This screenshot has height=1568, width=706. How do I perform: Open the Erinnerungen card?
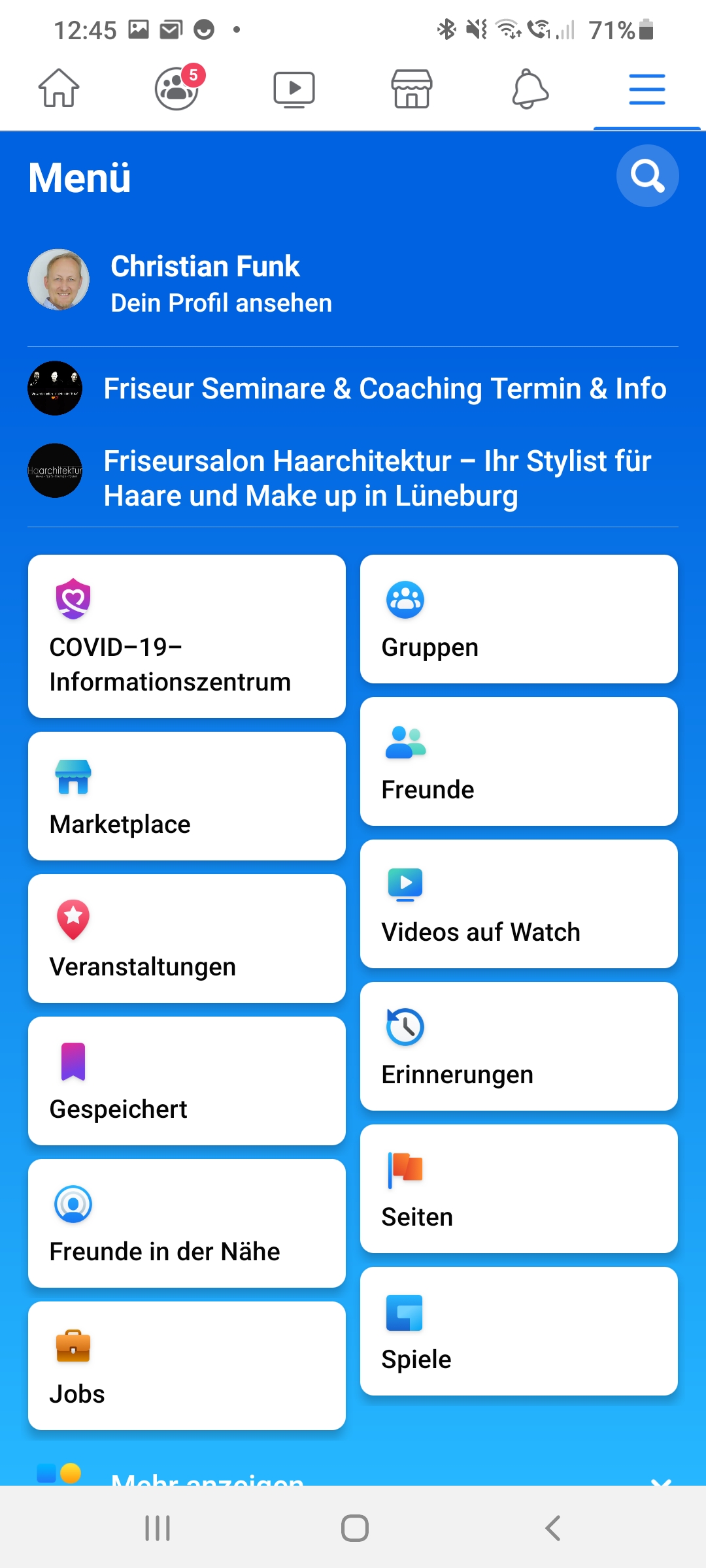coord(518,1047)
